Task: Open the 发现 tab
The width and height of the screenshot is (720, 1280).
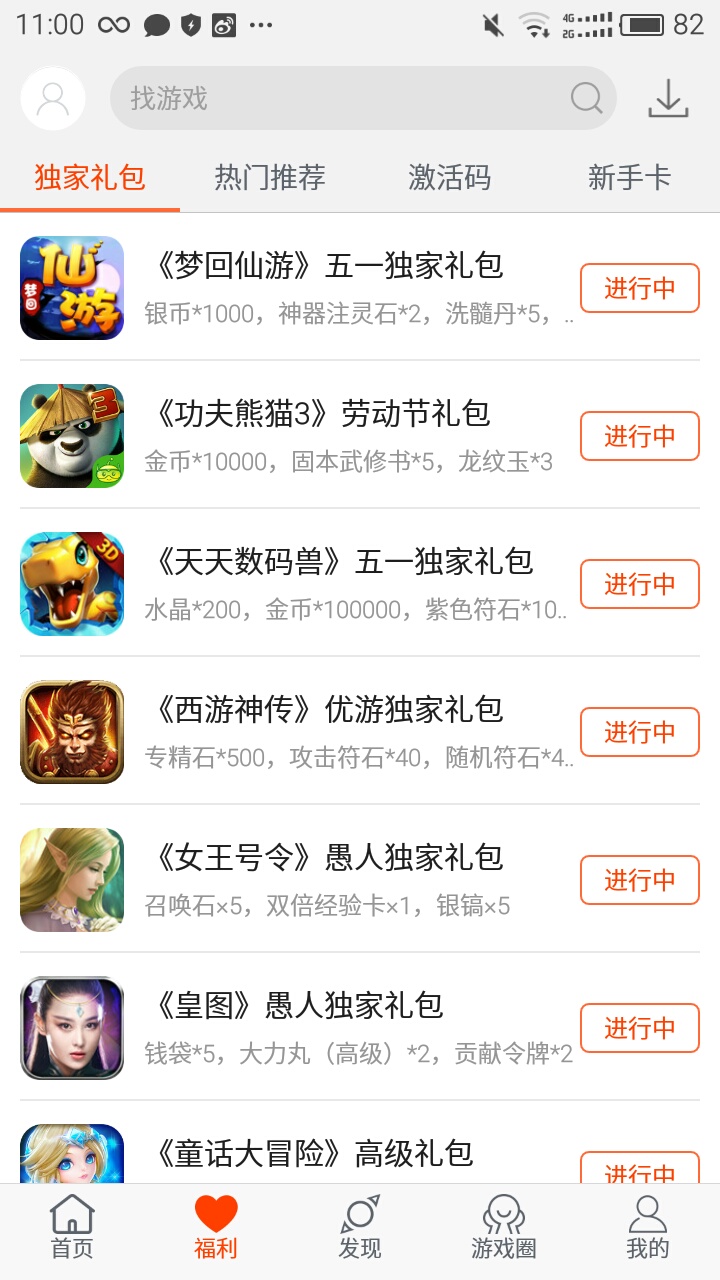Action: click(x=360, y=1228)
